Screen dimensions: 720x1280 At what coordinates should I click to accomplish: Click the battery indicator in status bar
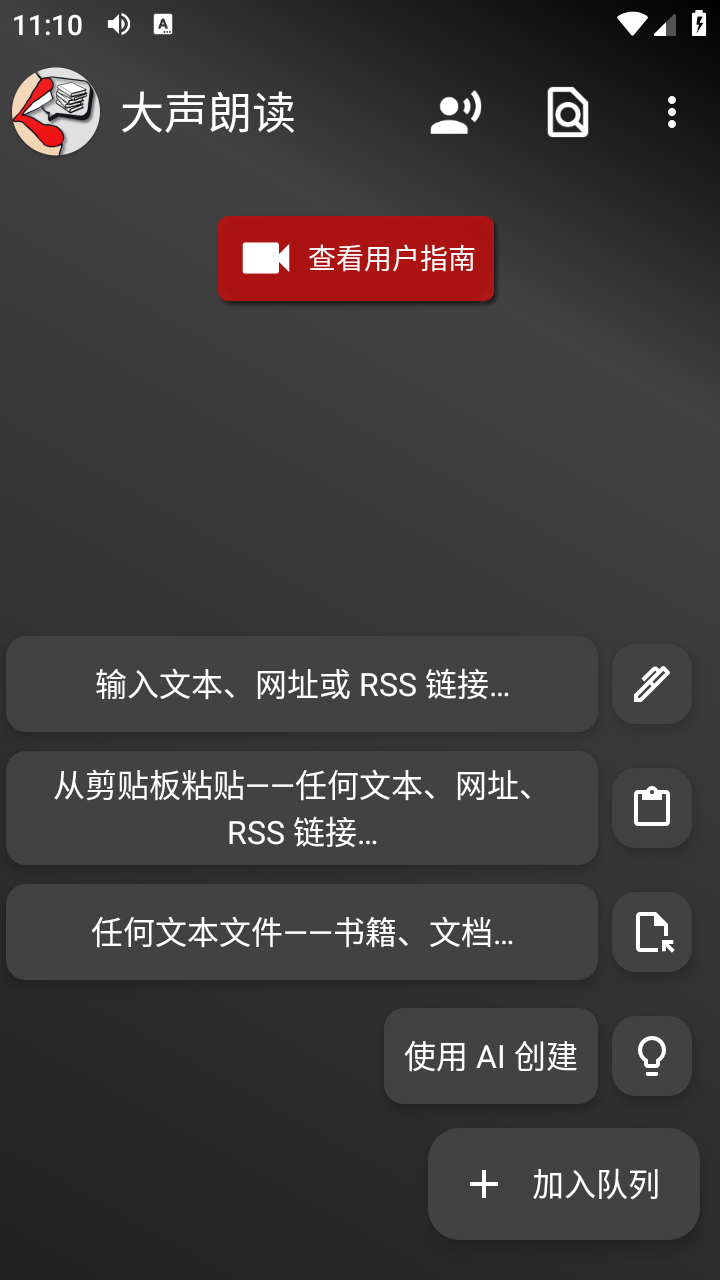pos(699,24)
